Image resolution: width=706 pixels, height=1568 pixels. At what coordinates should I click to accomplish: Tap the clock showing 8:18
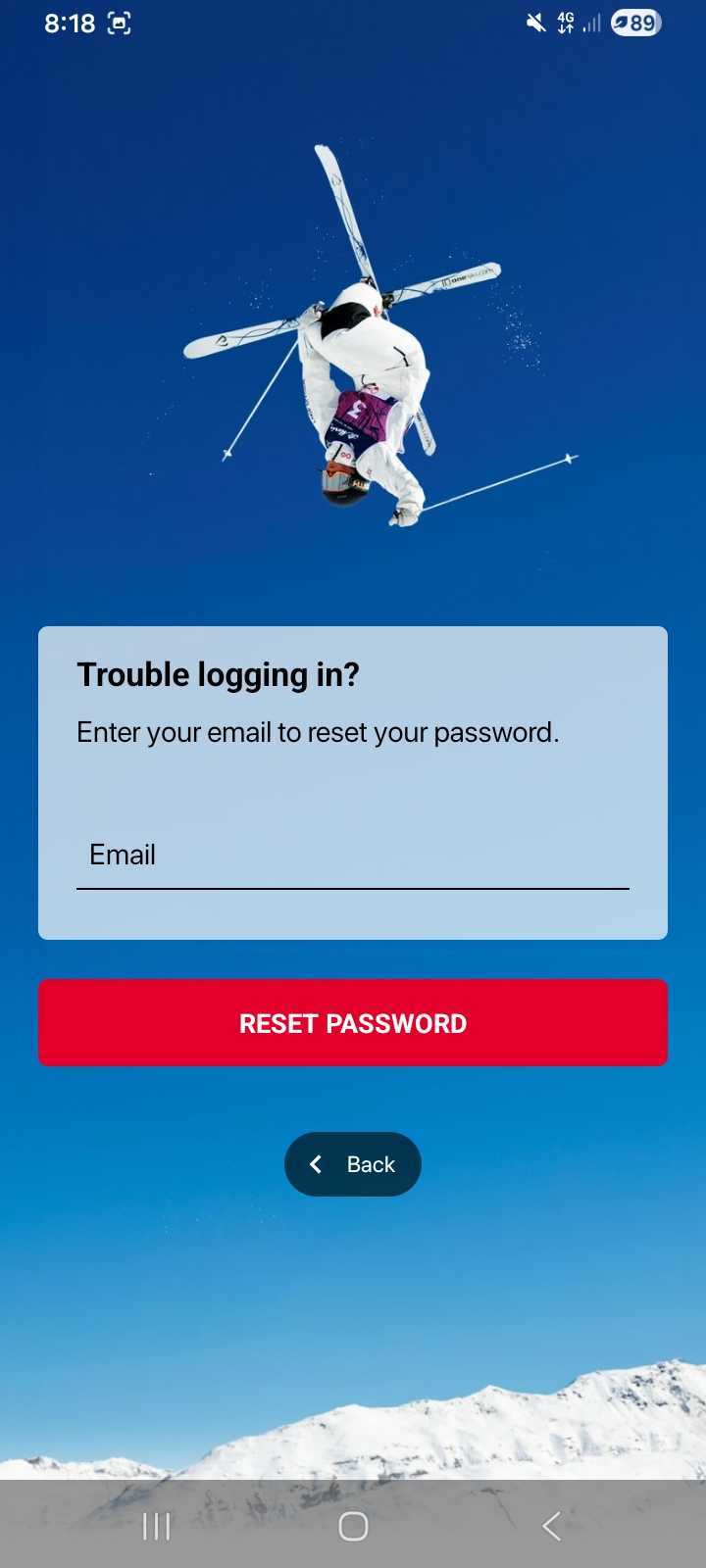pos(68,22)
